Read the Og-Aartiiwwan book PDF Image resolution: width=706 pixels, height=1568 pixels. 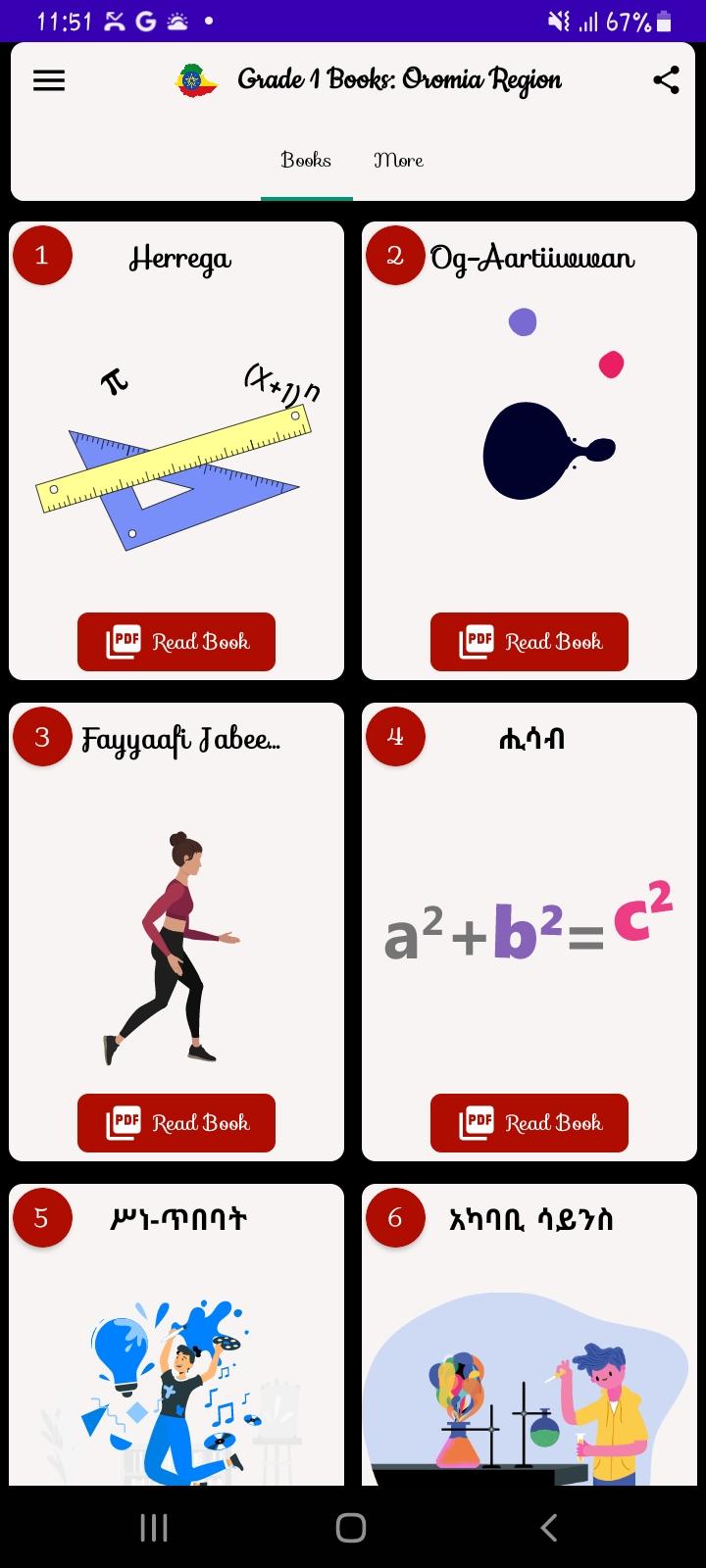click(x=529, y=642)
